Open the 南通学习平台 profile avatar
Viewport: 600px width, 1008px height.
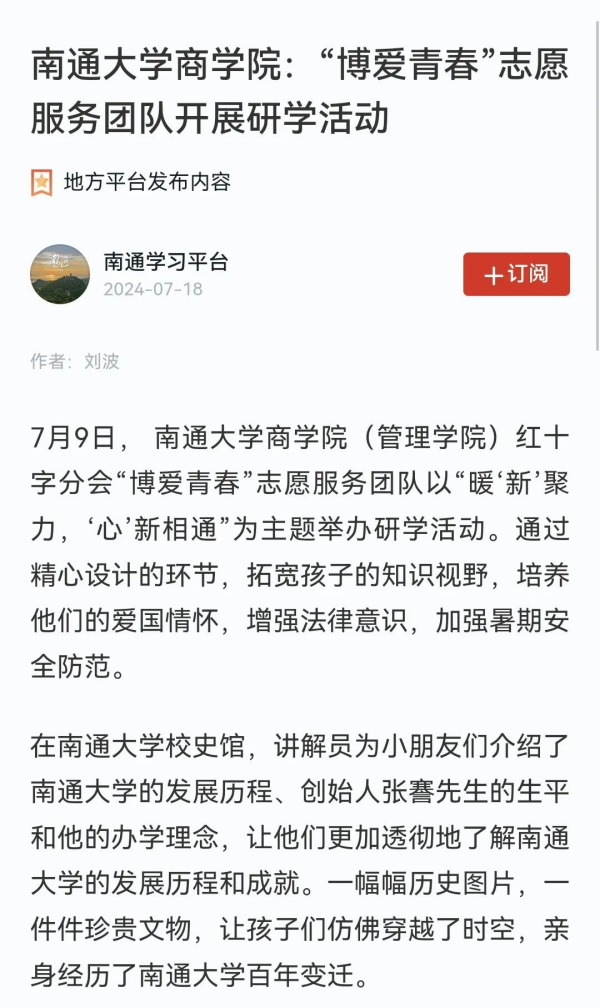[60, 274]
